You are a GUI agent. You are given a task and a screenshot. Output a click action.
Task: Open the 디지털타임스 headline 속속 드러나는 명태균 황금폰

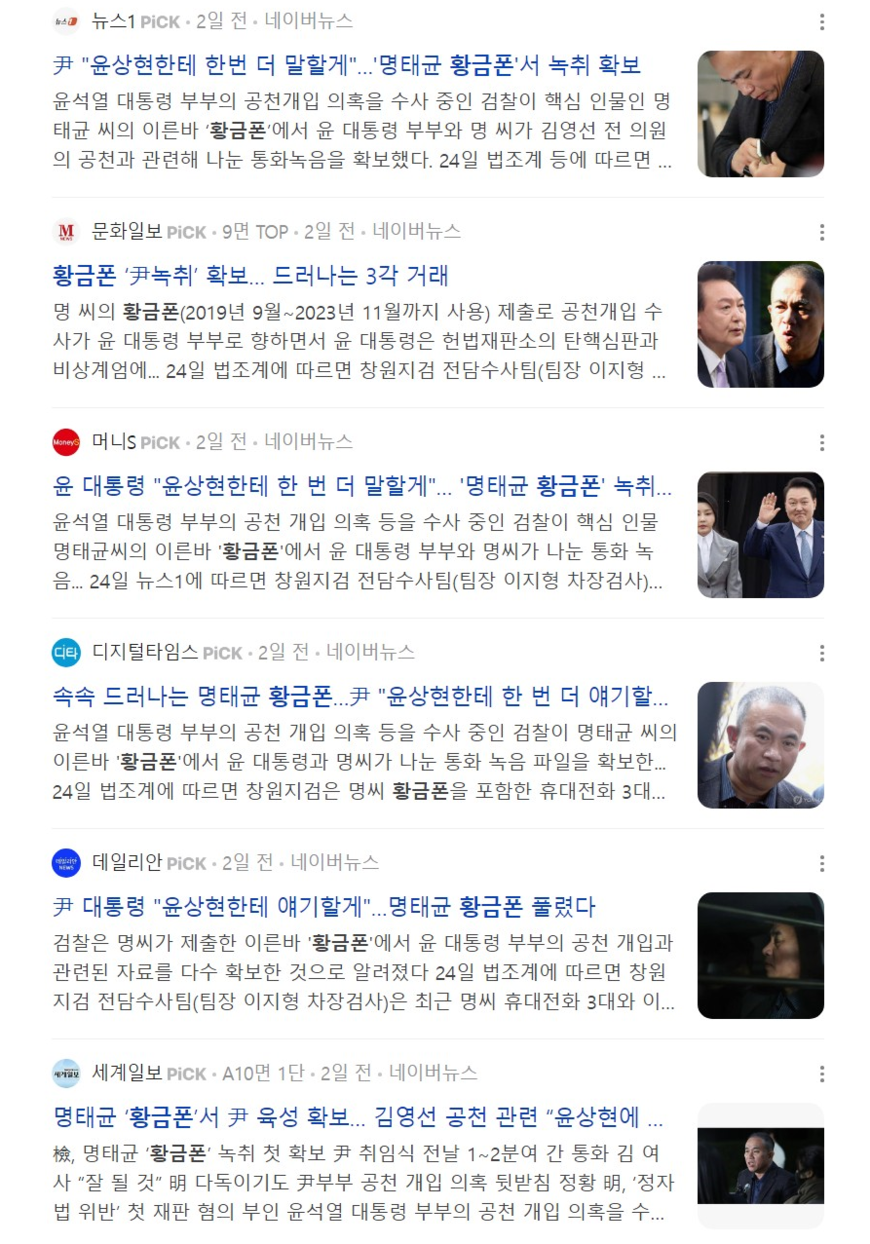[360, 697]
